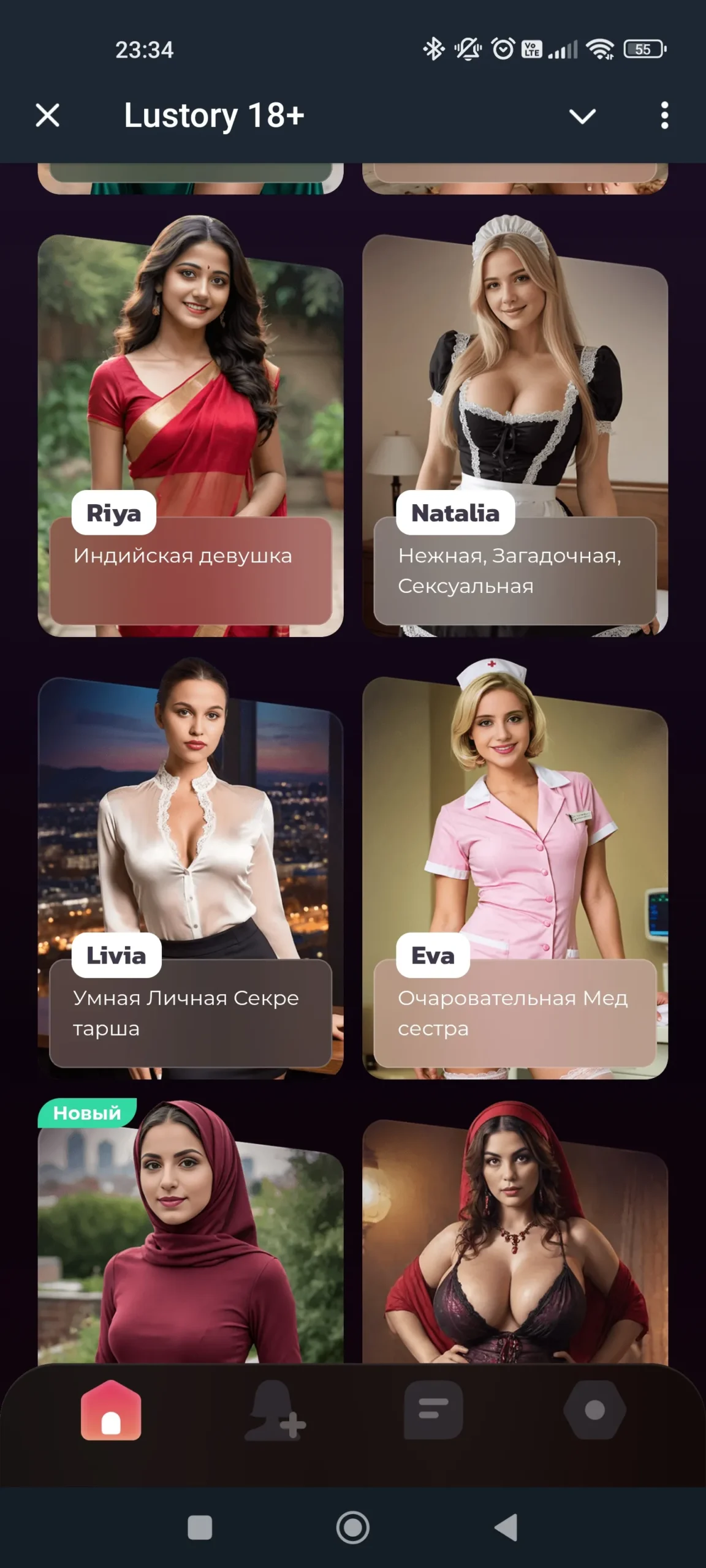706x1568 pixels.
Task: Expand the chevron dropdown in header
Action: (x=582, y=116)
